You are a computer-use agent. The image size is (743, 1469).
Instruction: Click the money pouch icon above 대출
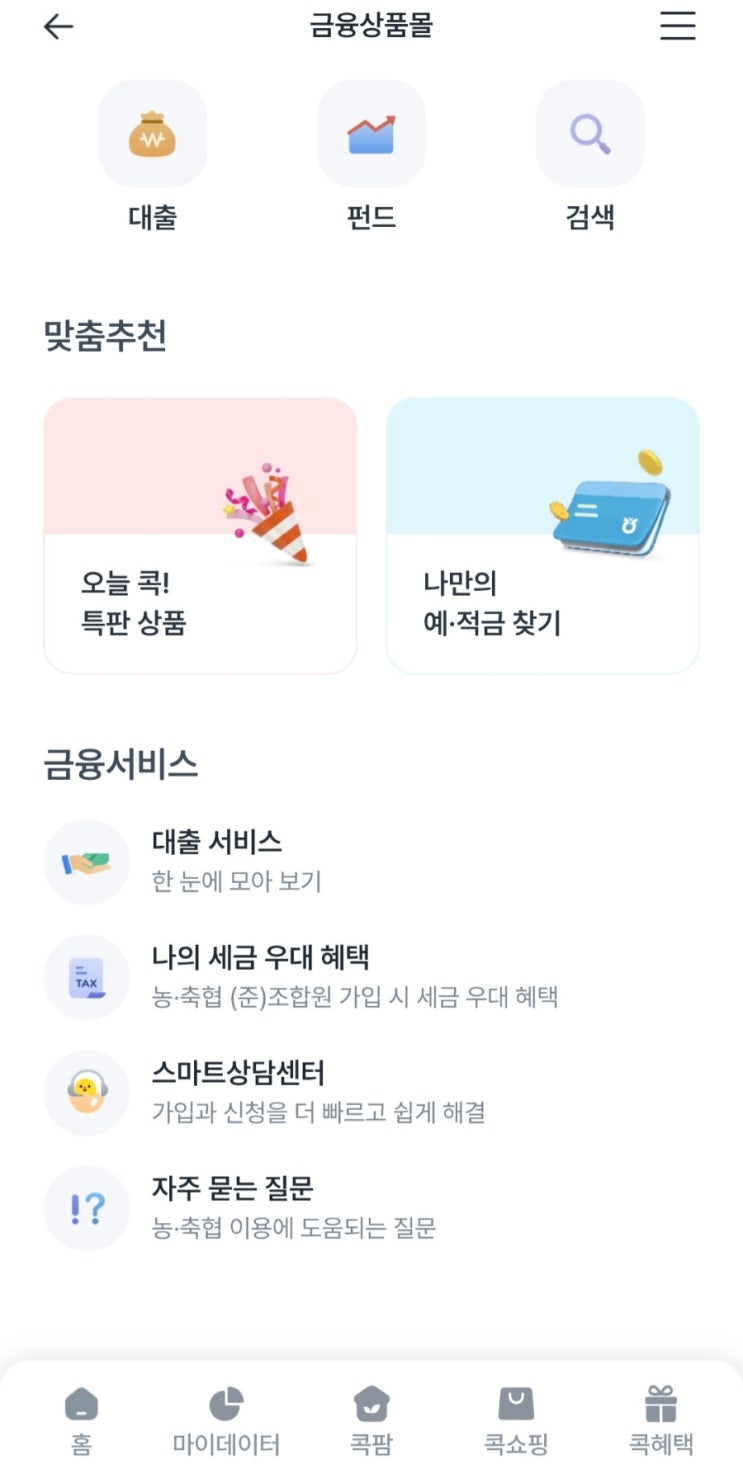153,135
